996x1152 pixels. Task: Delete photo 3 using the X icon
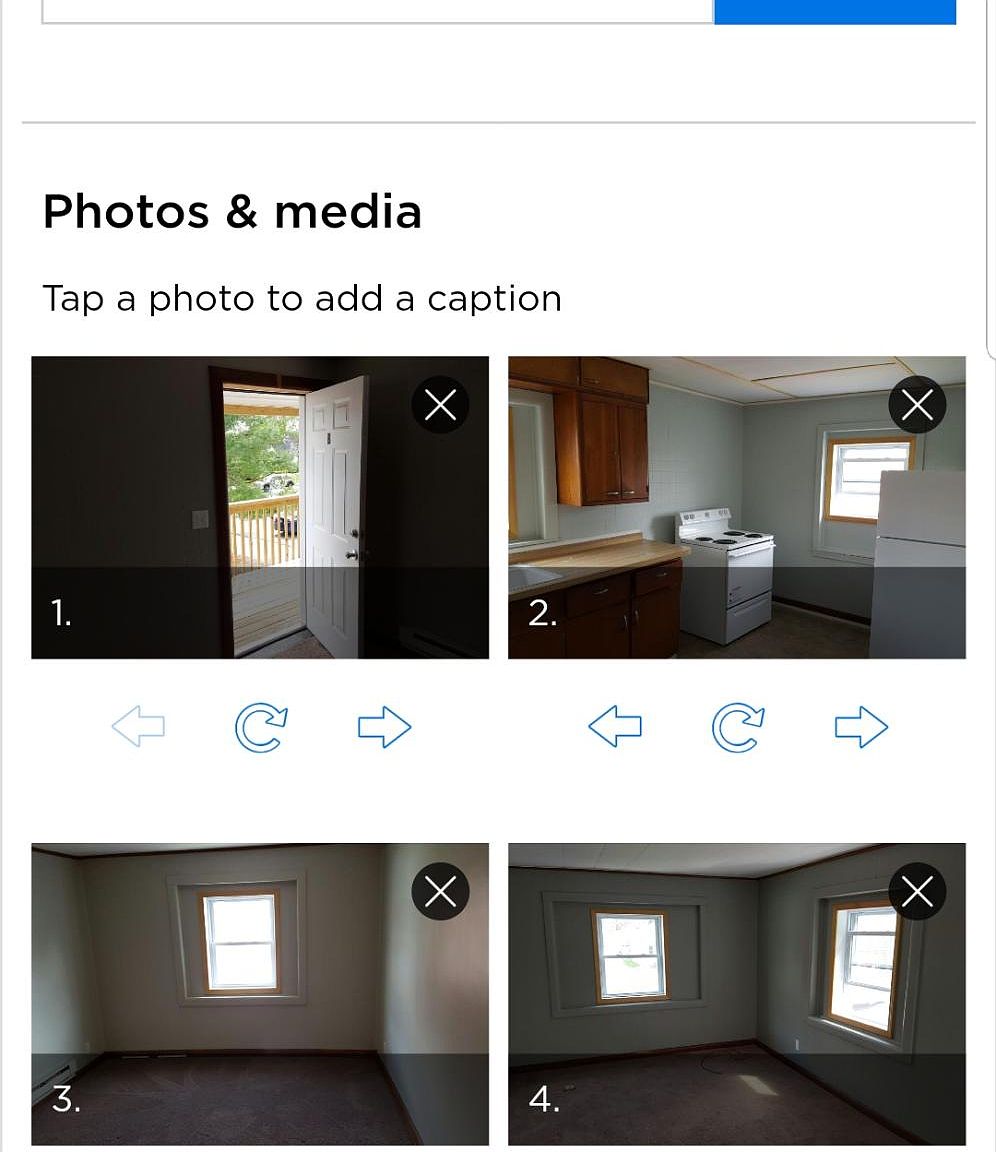tap(440, 891)
